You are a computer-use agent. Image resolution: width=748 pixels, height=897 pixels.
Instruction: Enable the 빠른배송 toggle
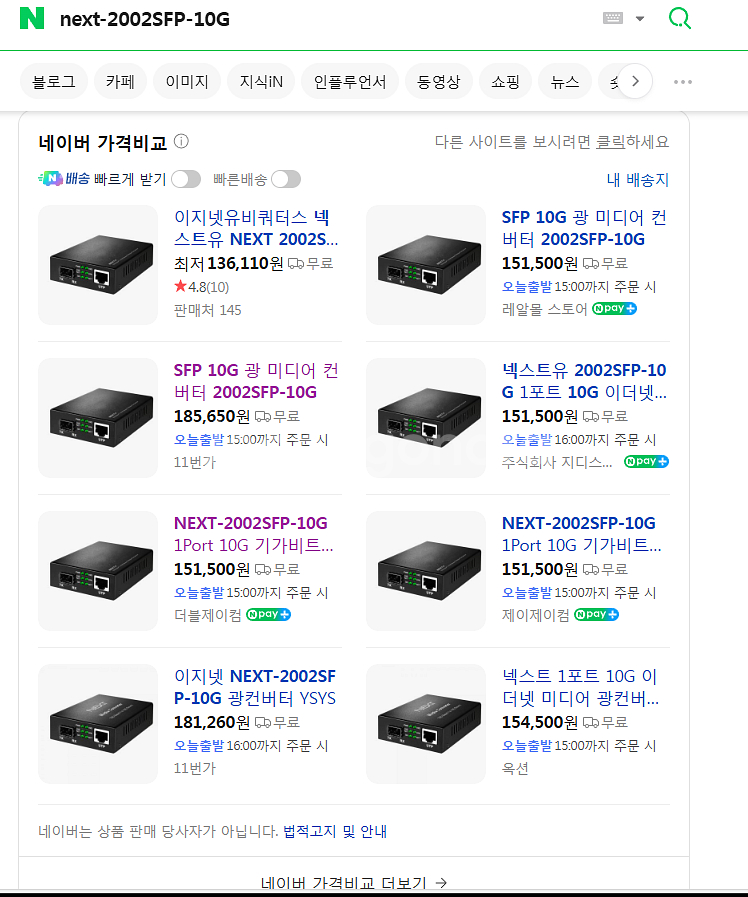[x=285, y=179]
